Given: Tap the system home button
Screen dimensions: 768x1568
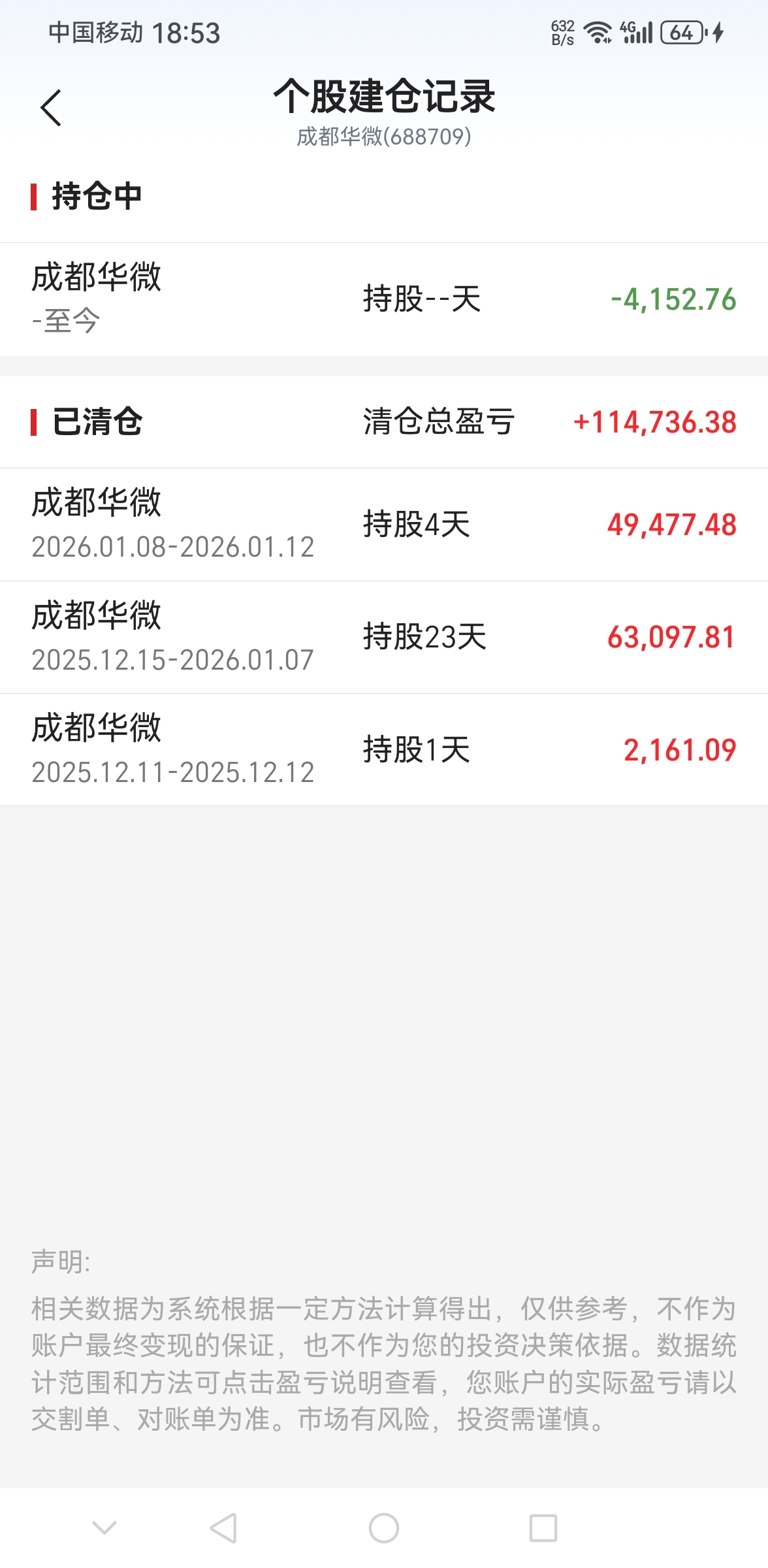Looking at the screenshot, I should pos(384,1528).
